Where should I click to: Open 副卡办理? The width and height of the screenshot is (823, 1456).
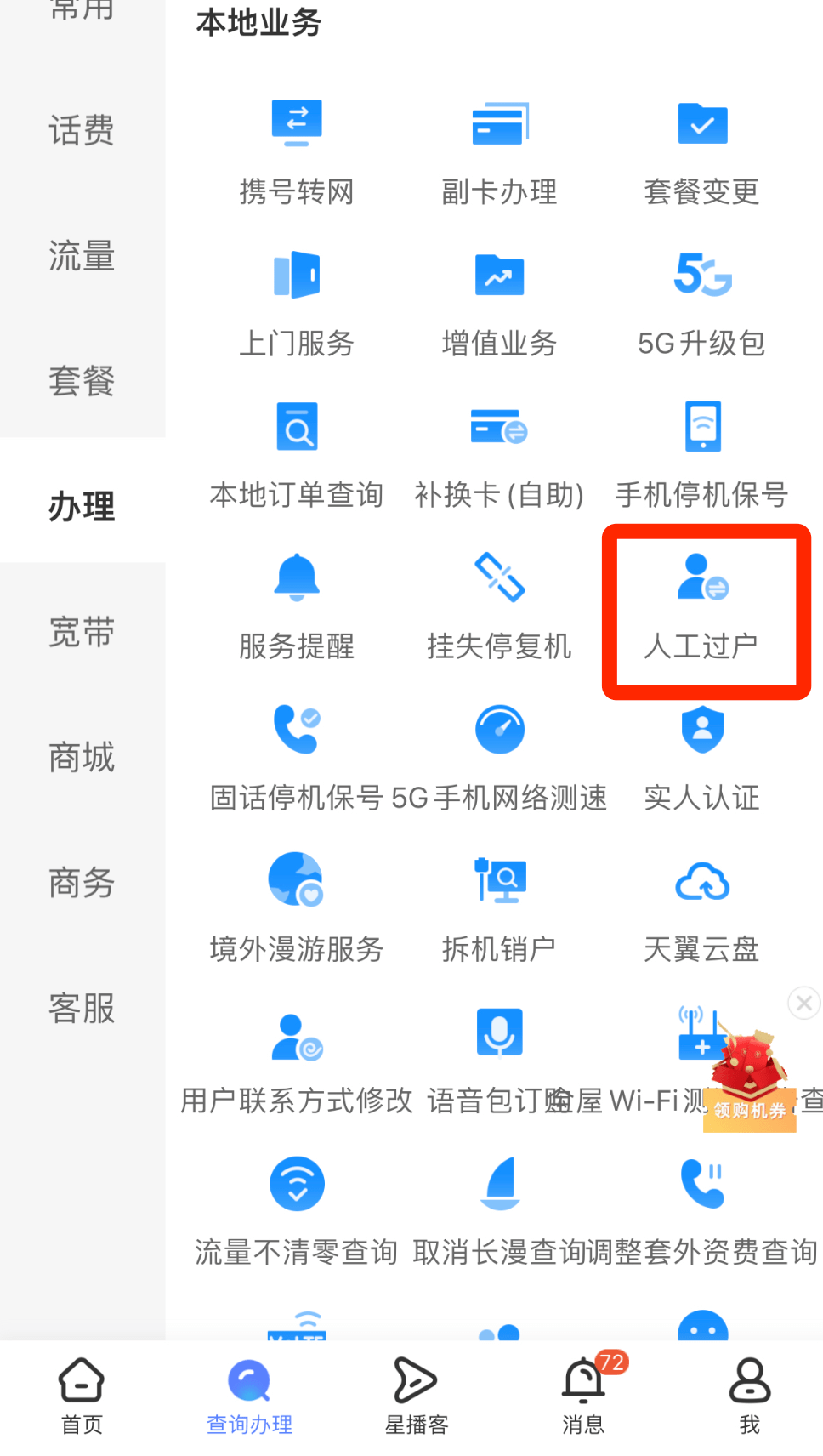pyautogui.click(x=499, y=151)
